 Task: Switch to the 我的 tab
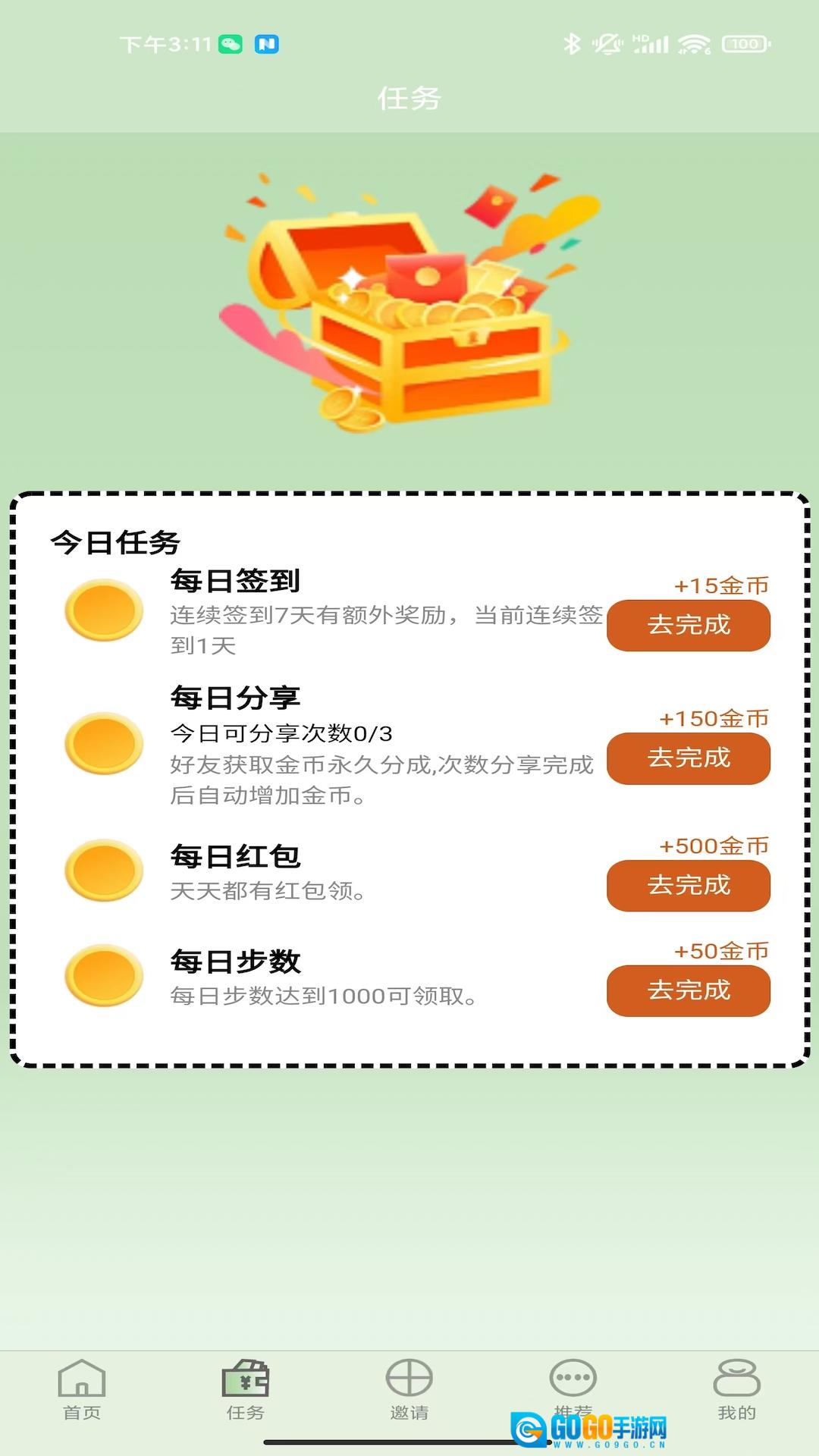737,1399
